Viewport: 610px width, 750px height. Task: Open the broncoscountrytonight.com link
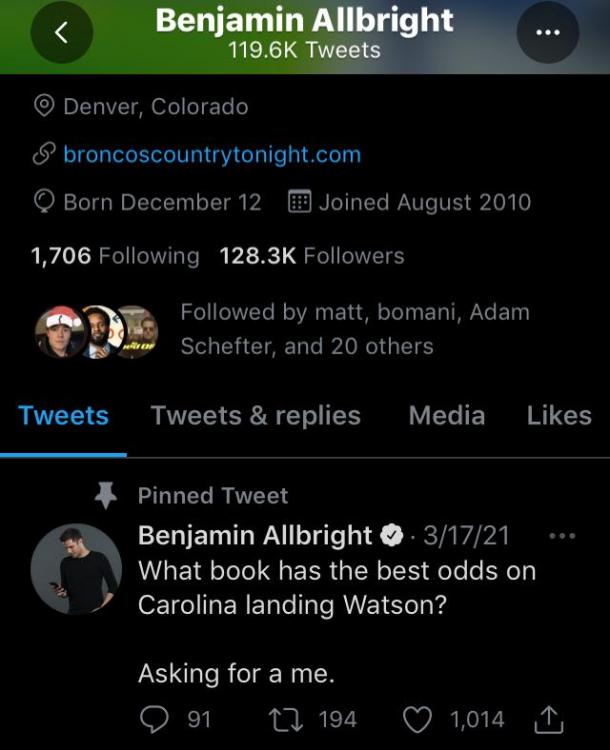211,155
